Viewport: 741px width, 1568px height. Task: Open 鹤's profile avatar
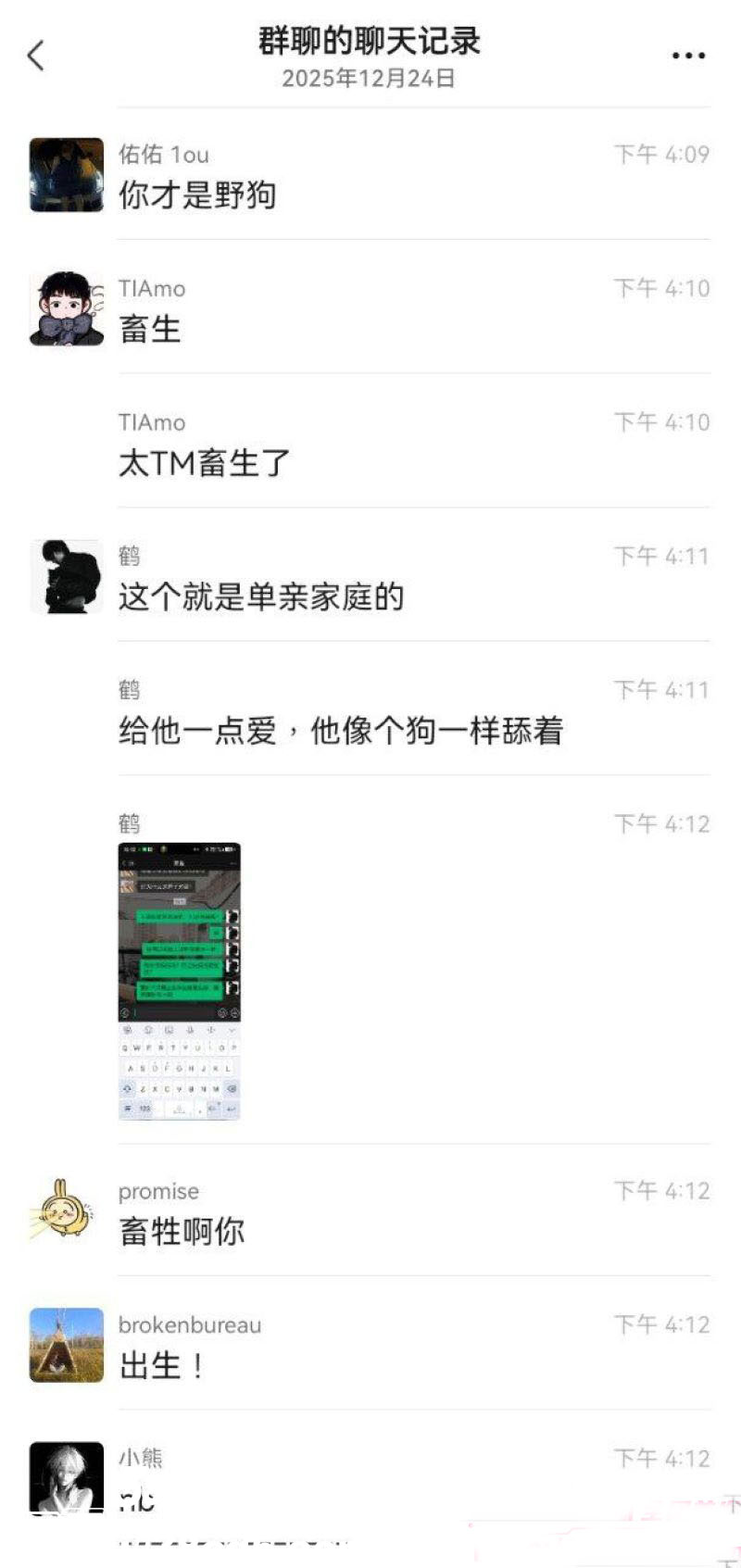click(67, 577)
